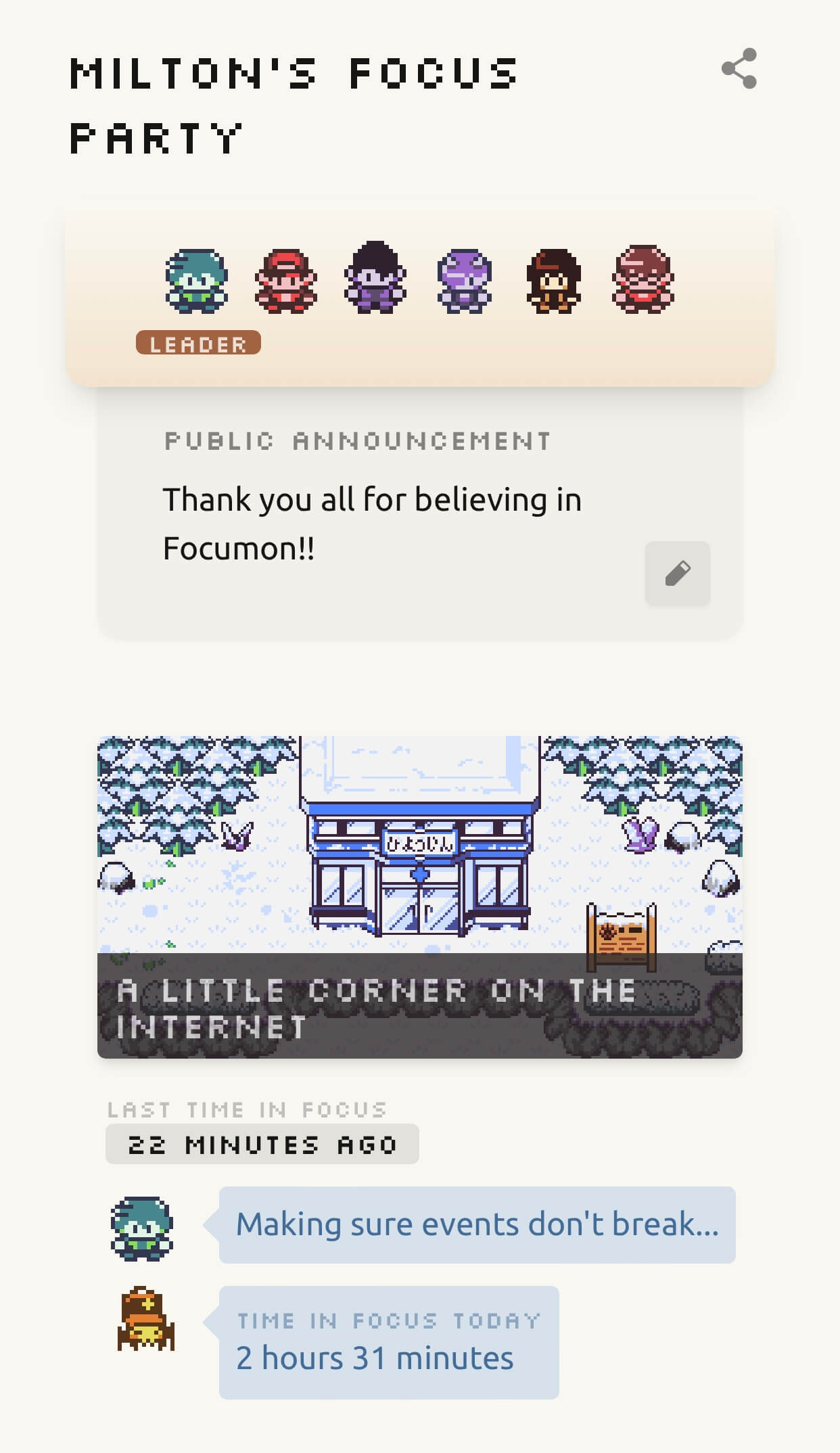Select the brown-haired orange member avatar
840x1453 pixels.
pyautogui.click(x=553, y=281)
